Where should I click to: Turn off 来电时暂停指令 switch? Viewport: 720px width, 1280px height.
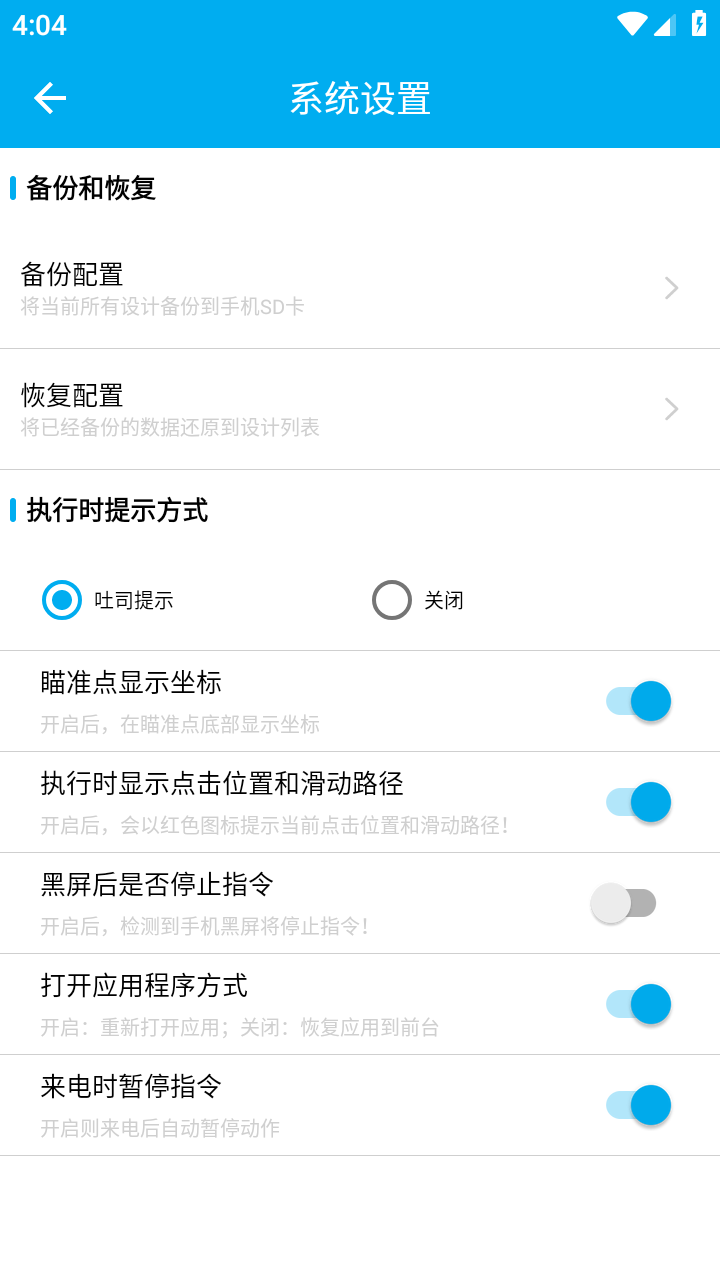coord(637,1105)
